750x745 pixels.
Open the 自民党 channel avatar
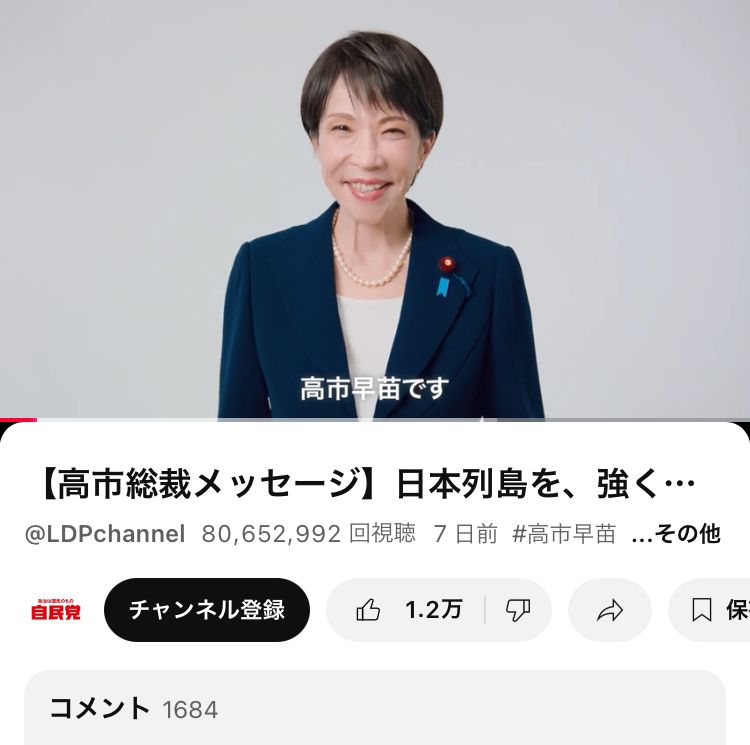(56, 610)
